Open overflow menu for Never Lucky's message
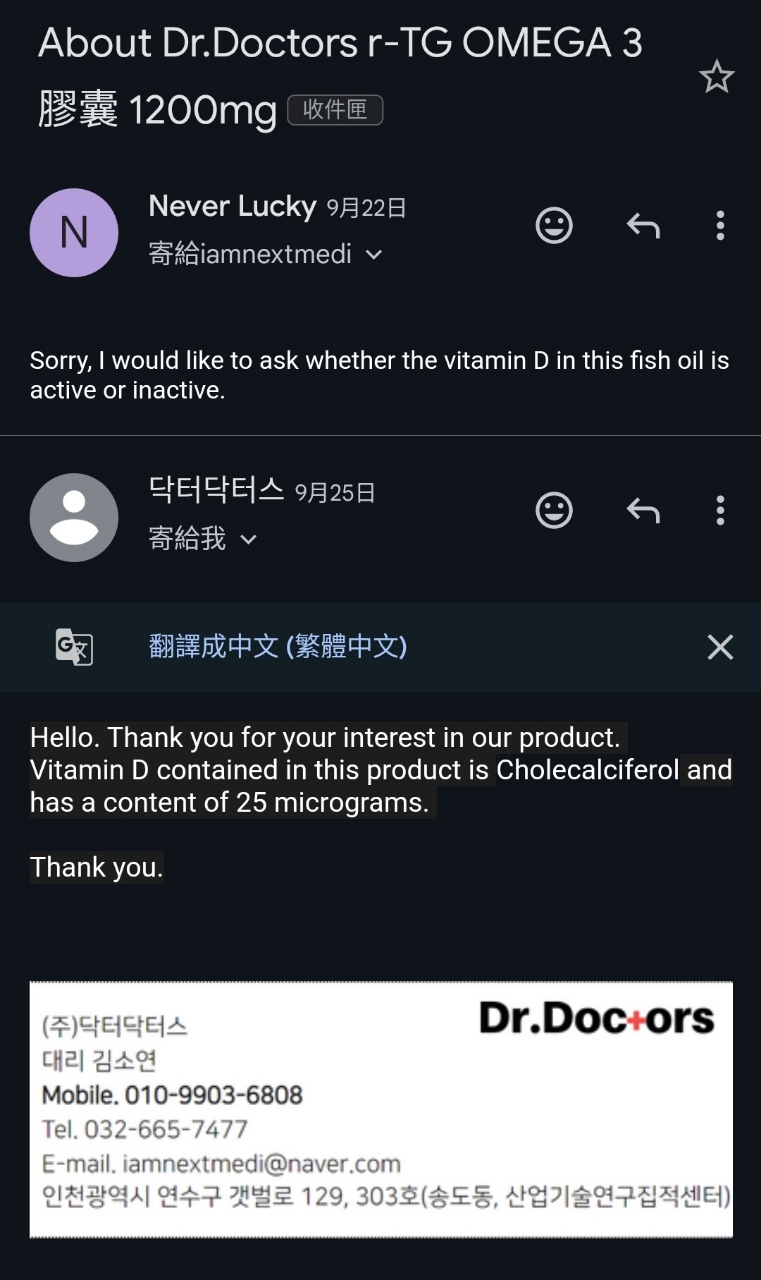Viewport: 761px width, 1280px height. (x=720, y=225)
